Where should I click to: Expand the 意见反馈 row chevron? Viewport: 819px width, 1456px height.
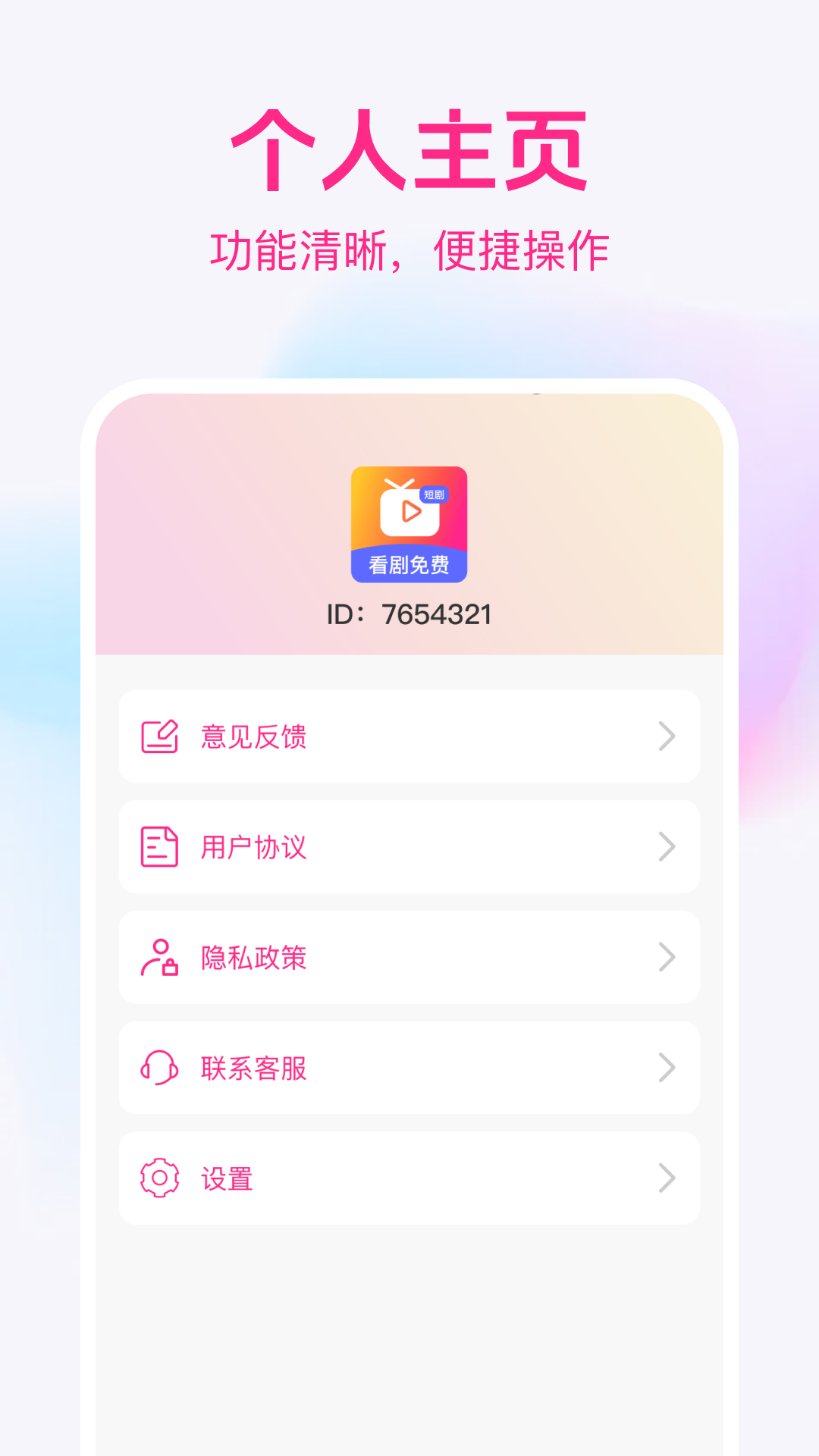click(667, 735)
